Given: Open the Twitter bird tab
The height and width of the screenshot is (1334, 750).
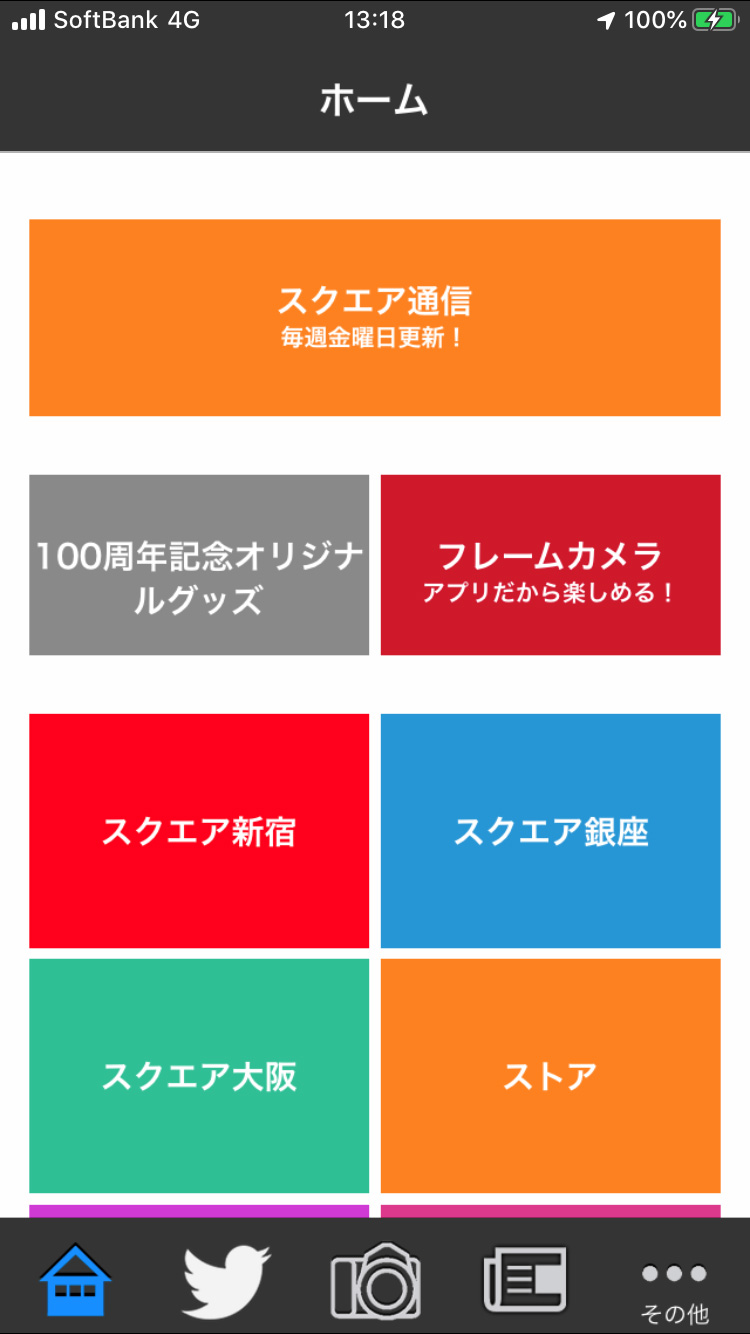Looking at the screenshot, I should pyautogui.click(x=225, y=1280).
